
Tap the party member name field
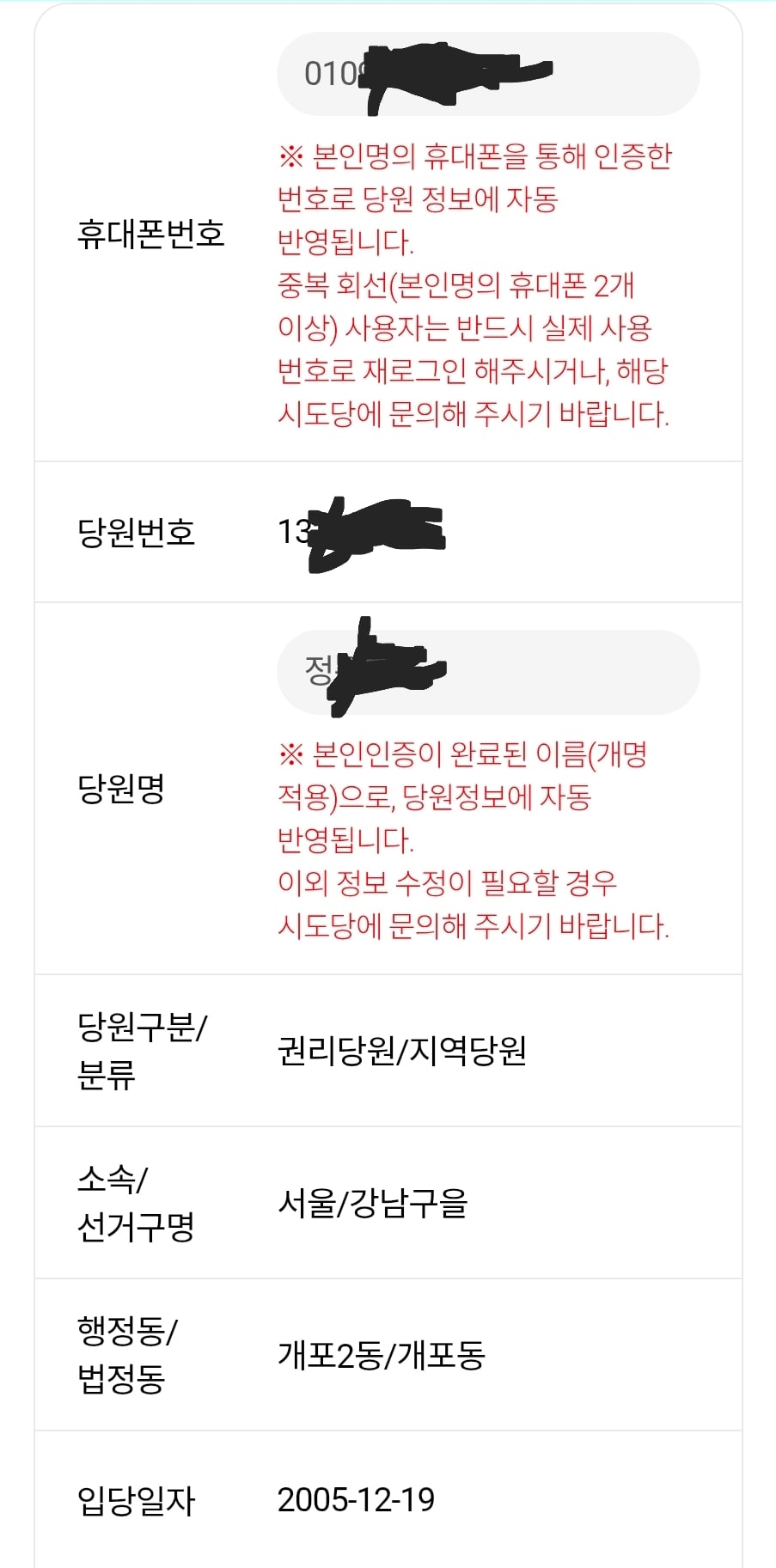pyautogui.click(x=488, y=672)
